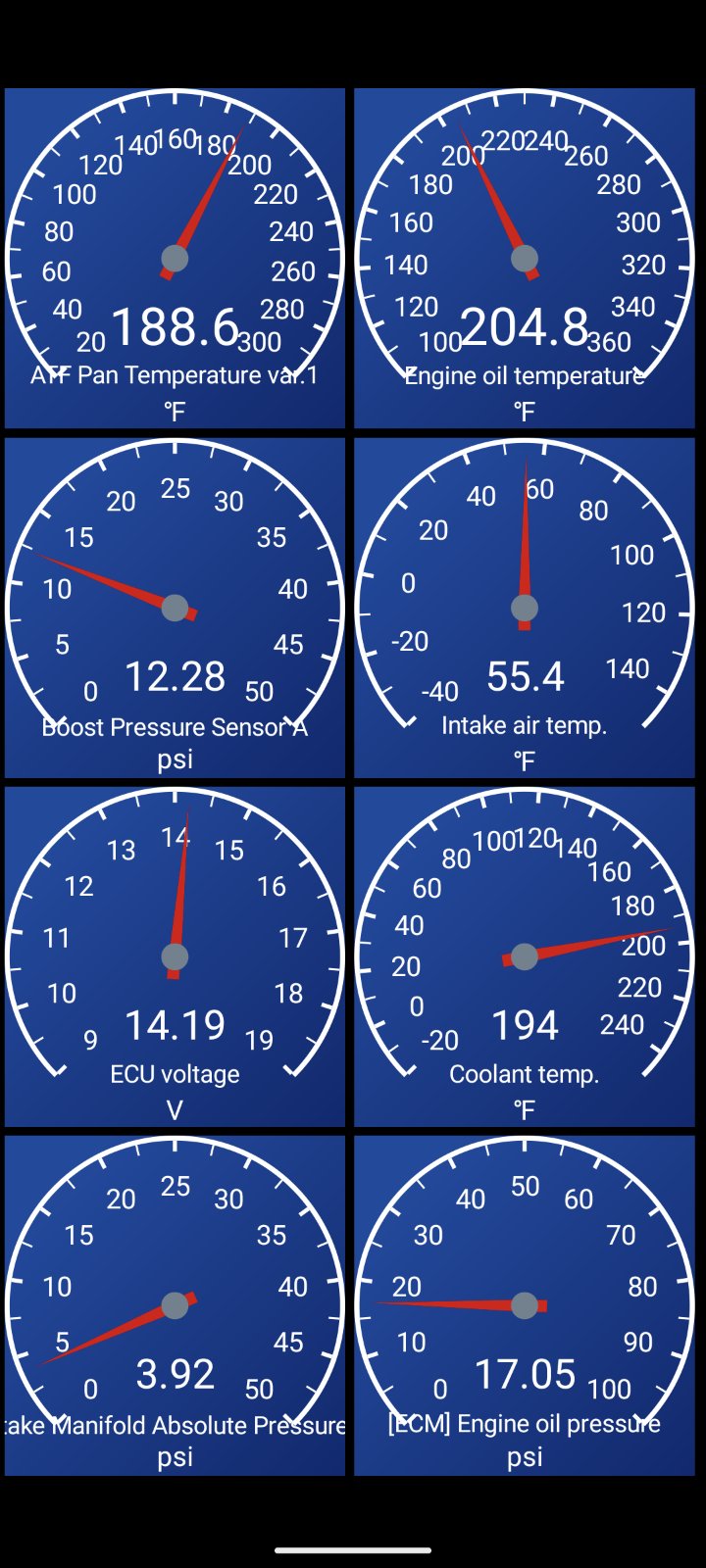
Task: Open the Engine oil pressure gauge
Action: (525, 1305)
